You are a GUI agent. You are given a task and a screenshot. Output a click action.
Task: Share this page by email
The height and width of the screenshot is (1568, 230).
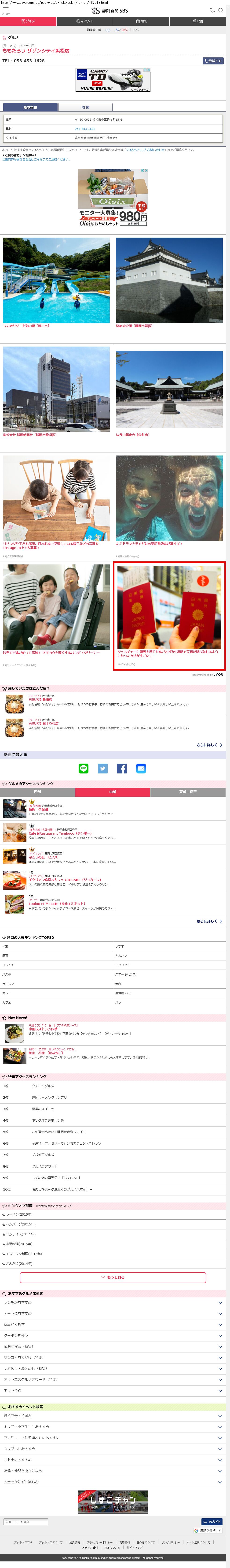(141, 768)
